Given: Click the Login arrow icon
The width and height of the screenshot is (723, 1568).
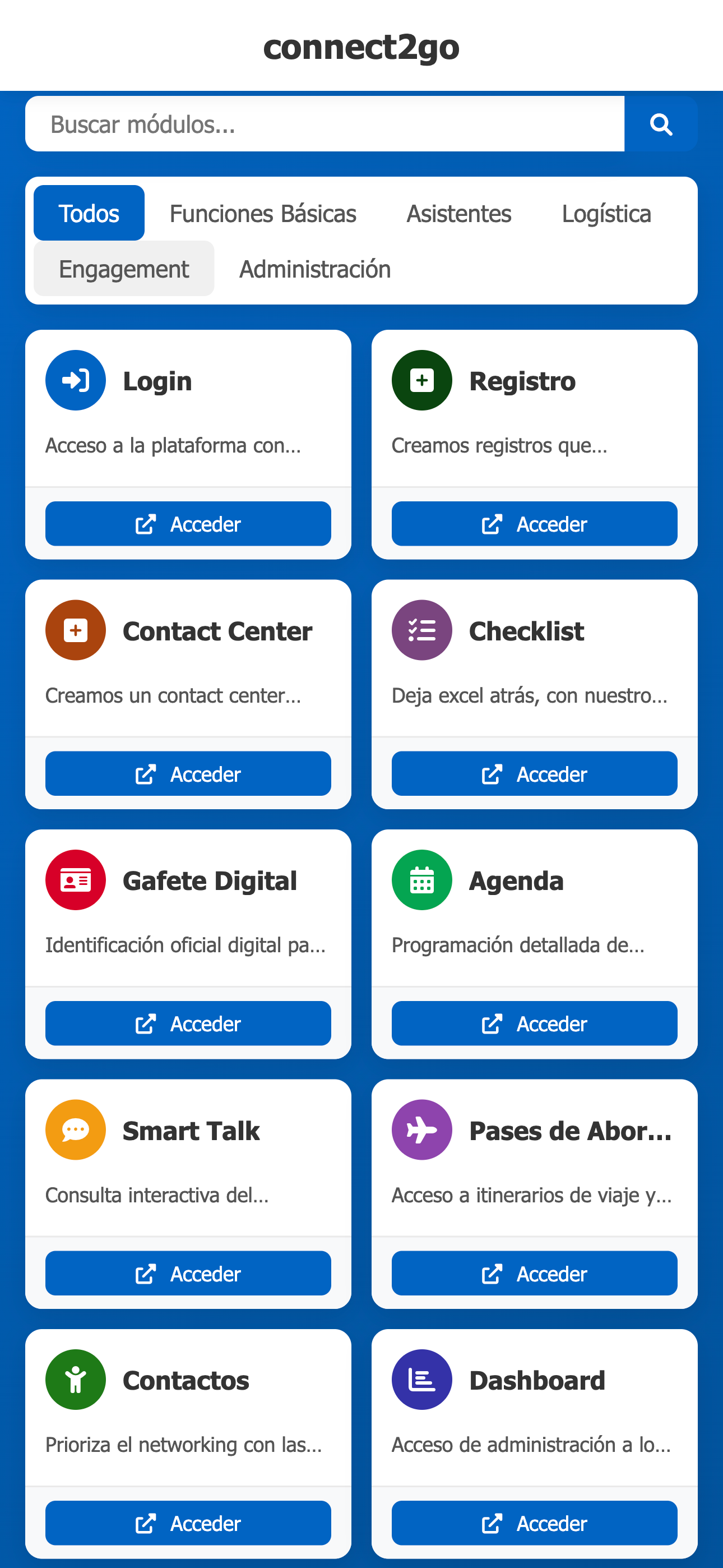Looking at the screenshot, I should pos(76,380).
